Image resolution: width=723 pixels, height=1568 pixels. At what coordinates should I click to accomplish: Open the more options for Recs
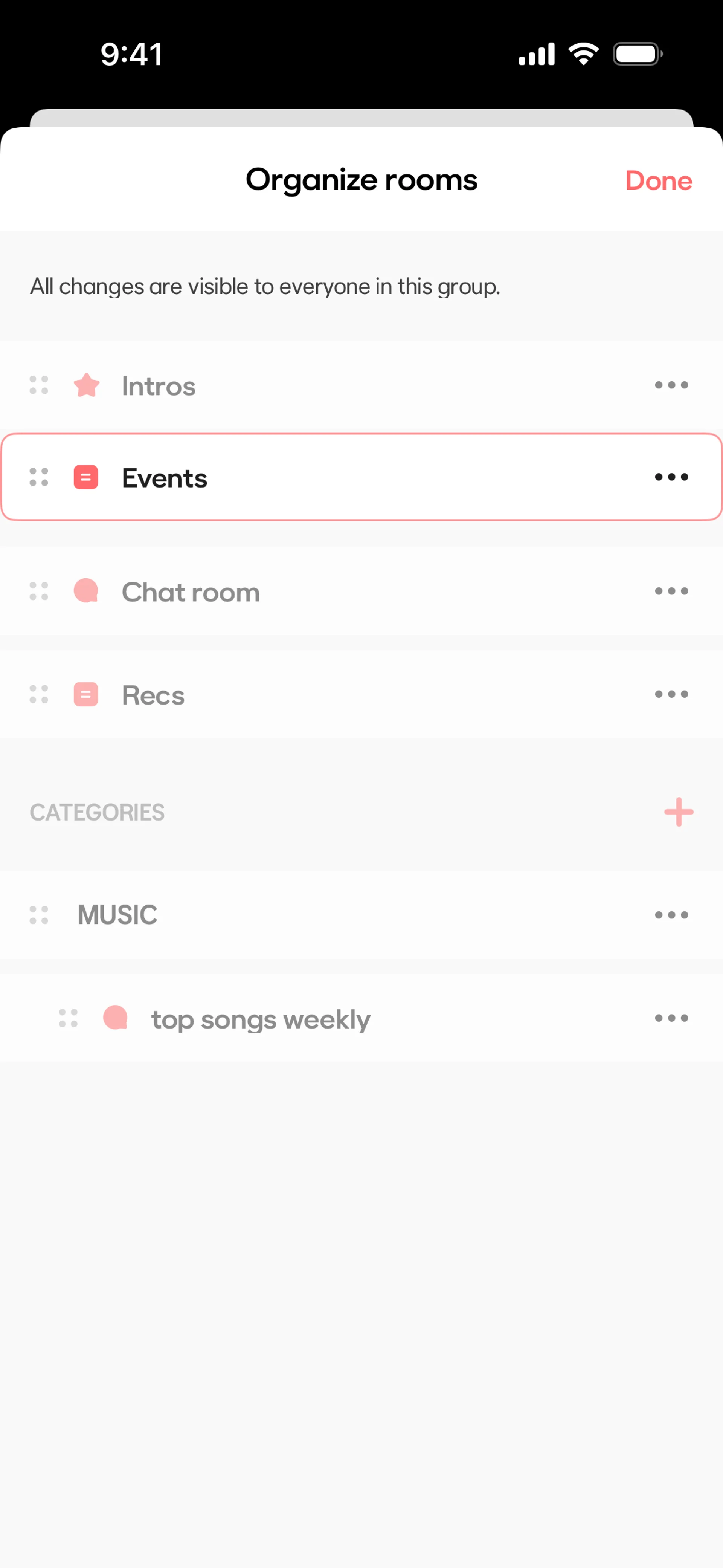671,694
